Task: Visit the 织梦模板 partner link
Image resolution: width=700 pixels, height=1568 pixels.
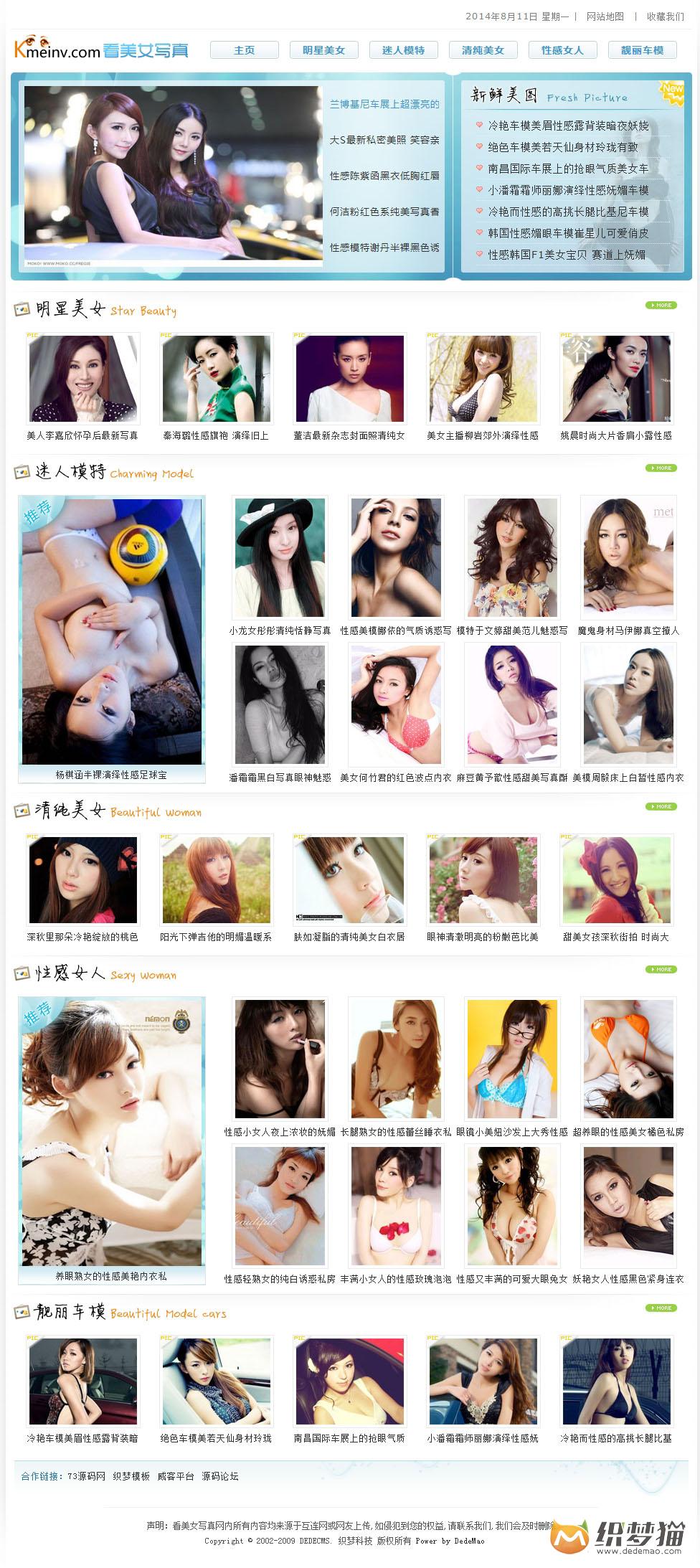Action: [x=131, y=1476]
